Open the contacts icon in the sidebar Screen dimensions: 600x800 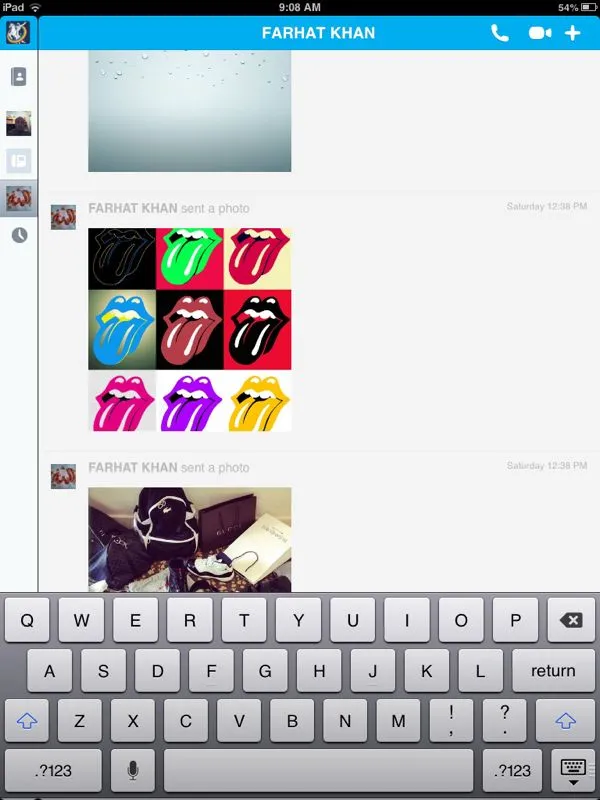(x=19, y=76)
